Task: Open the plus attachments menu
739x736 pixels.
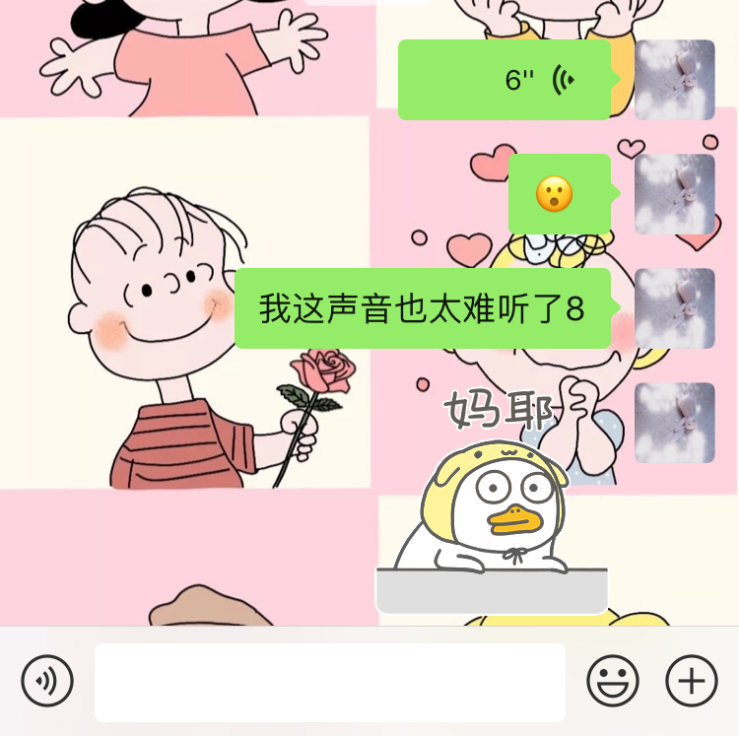Action: coord(692,682)
